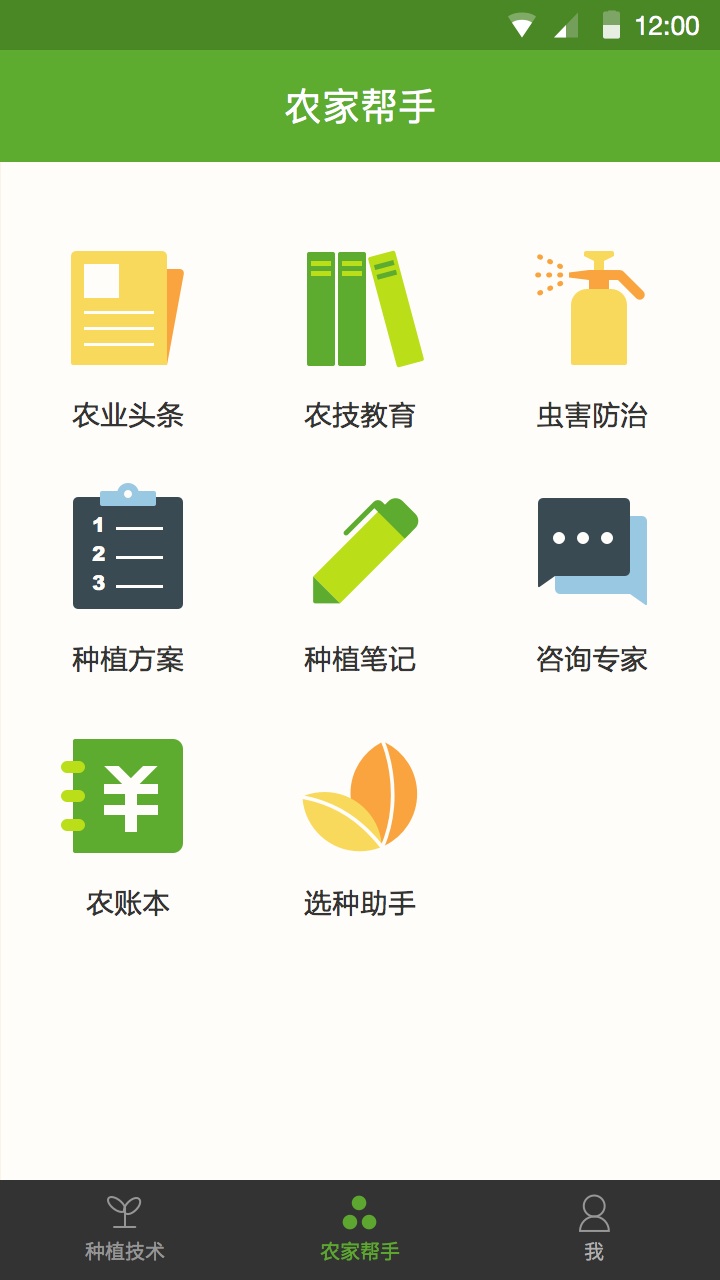The width and height of the screenshot is (720, 1280).
Task: Go to the 我 profile tab
Action: tap(594, 1229)
